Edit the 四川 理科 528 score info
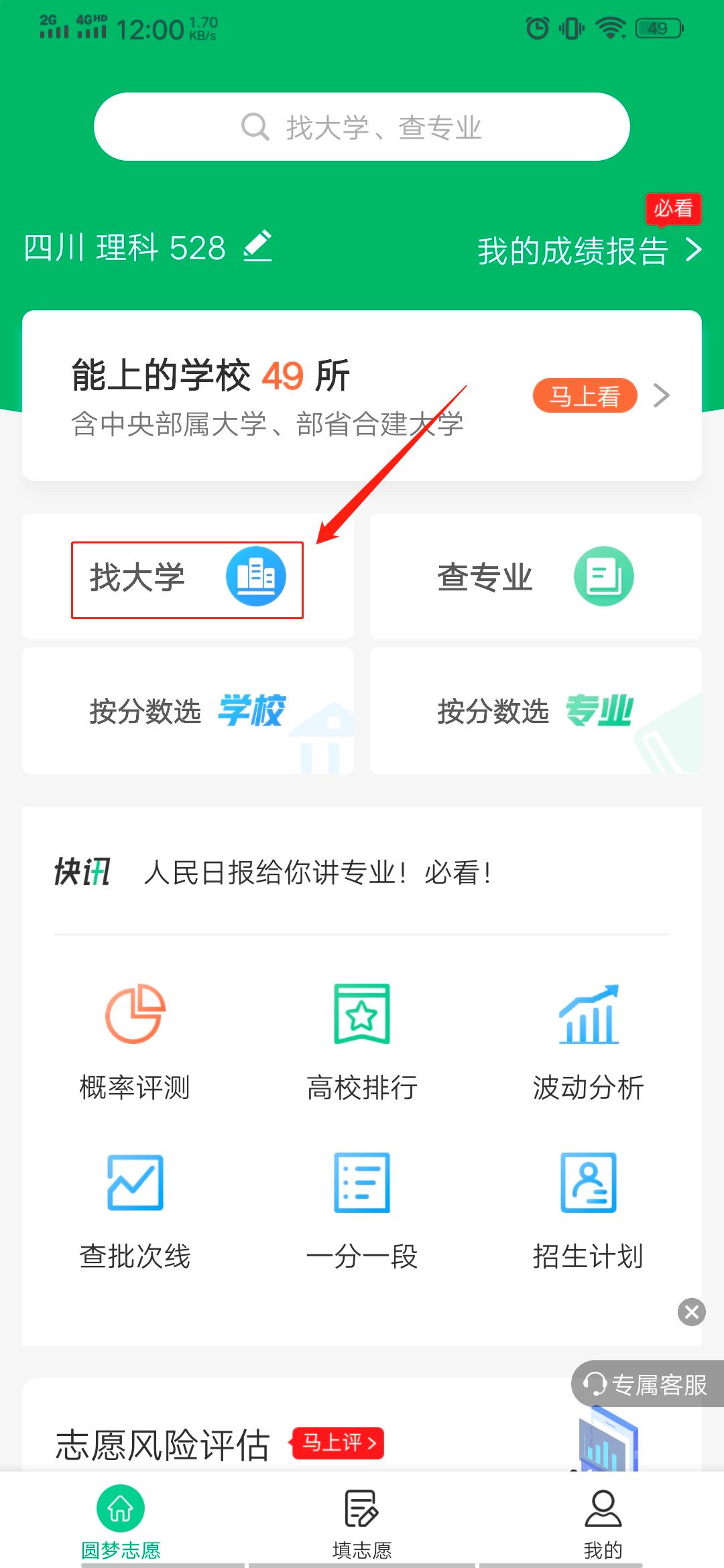Image resolution: width=724 pixels, height=1568 pixels. 257,246
